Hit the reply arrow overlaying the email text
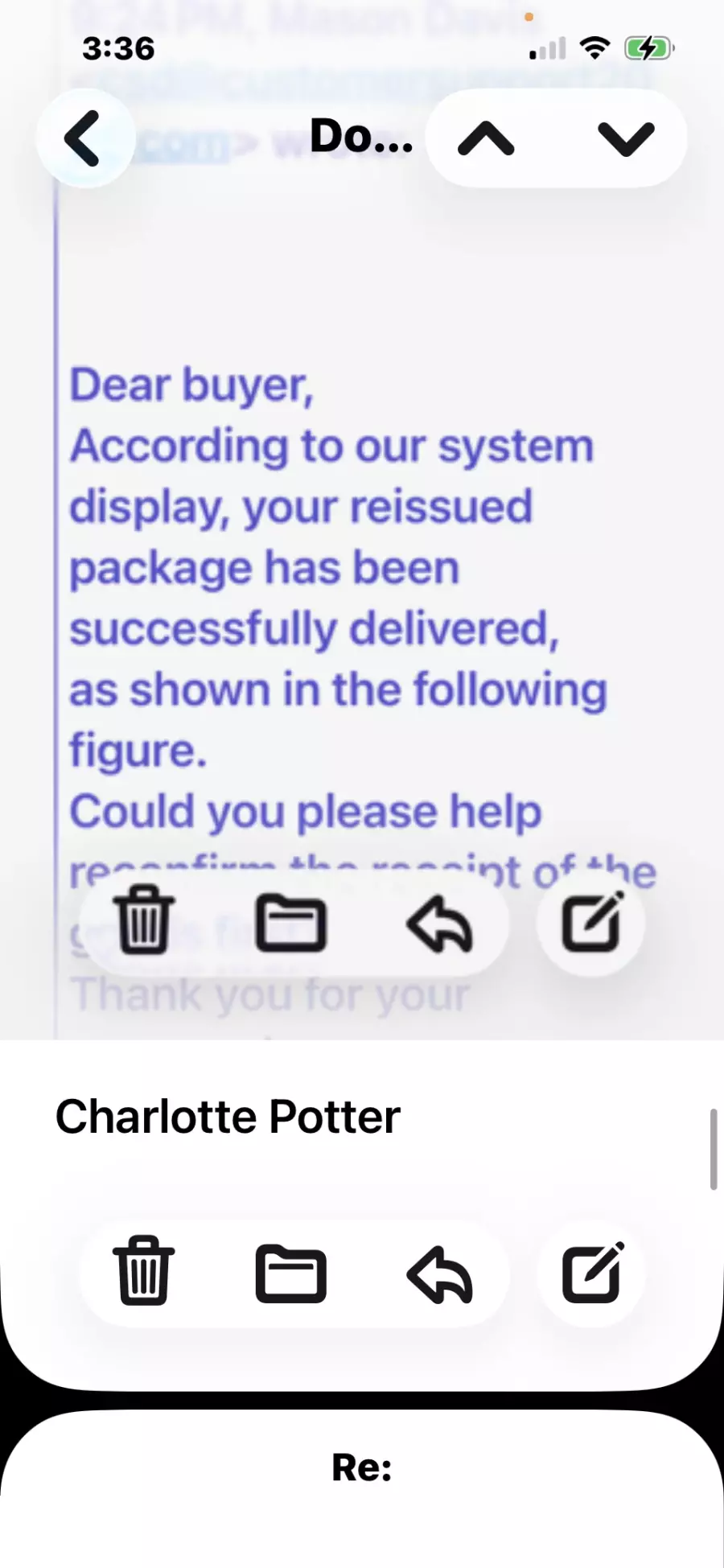Screen dimensions: 724x1568 (x=439, y=923)
